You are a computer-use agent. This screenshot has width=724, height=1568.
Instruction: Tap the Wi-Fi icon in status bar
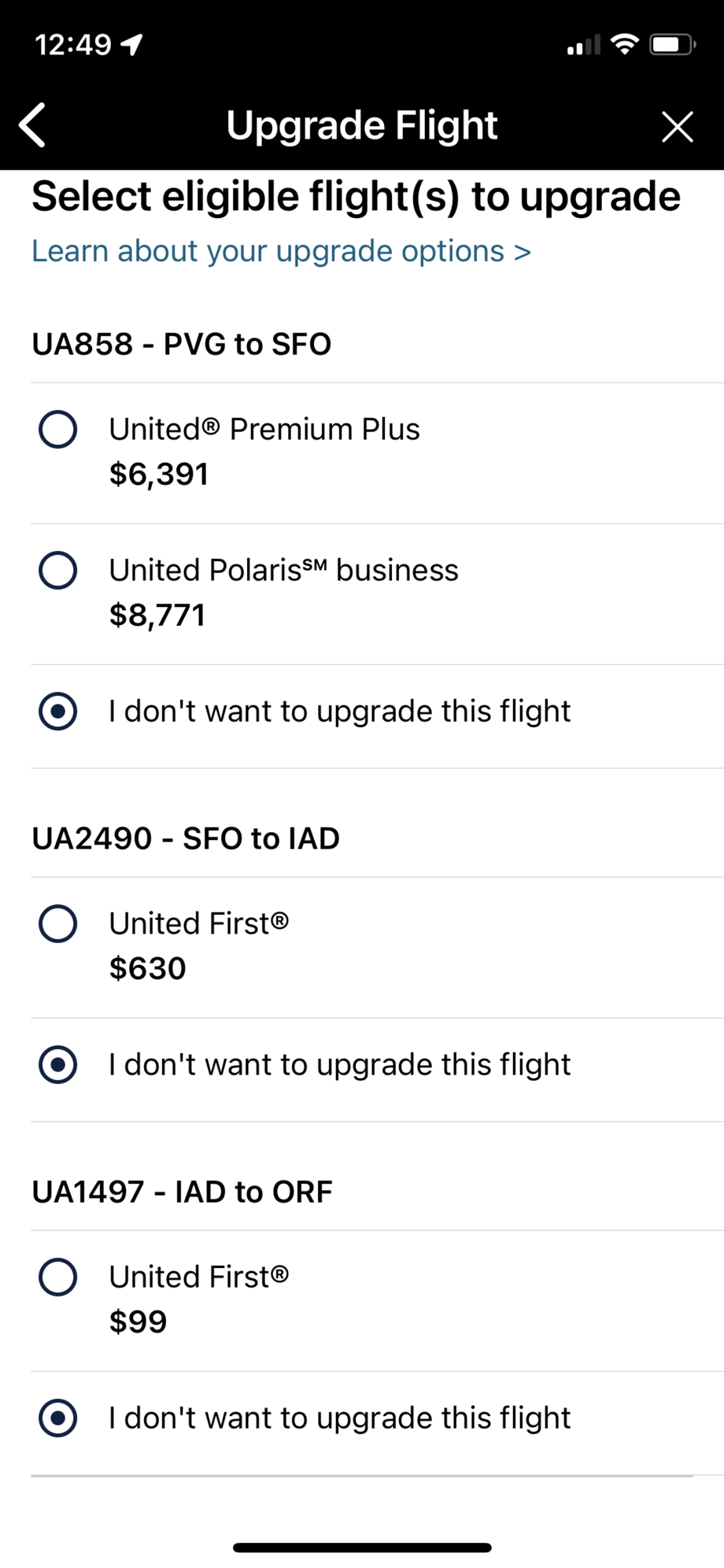(624, 45)
